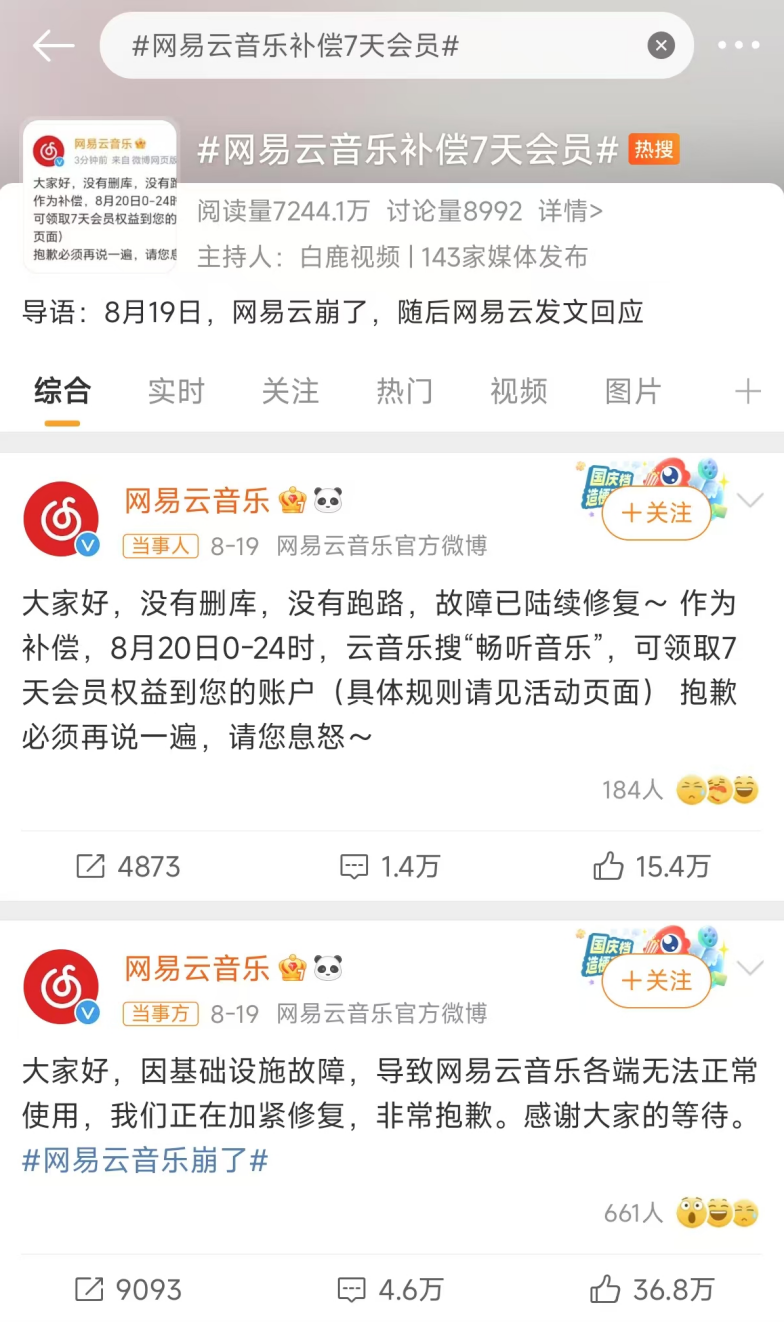Image resolution: width=784 pixels, height=1322 pixels.
Task: View topic details via 详情>
Action: 570,211
